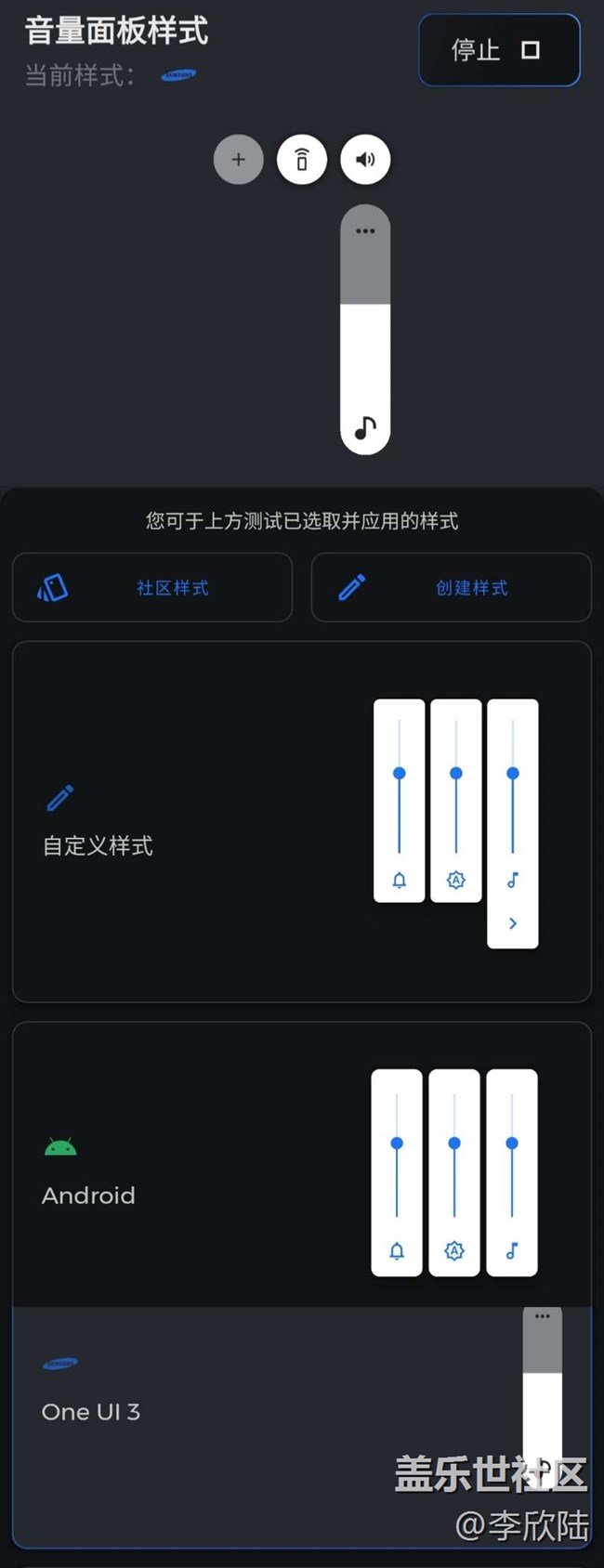The image size is (604, 1568).
Task: Tap the media volume test slider
Action: coord(365,330)
